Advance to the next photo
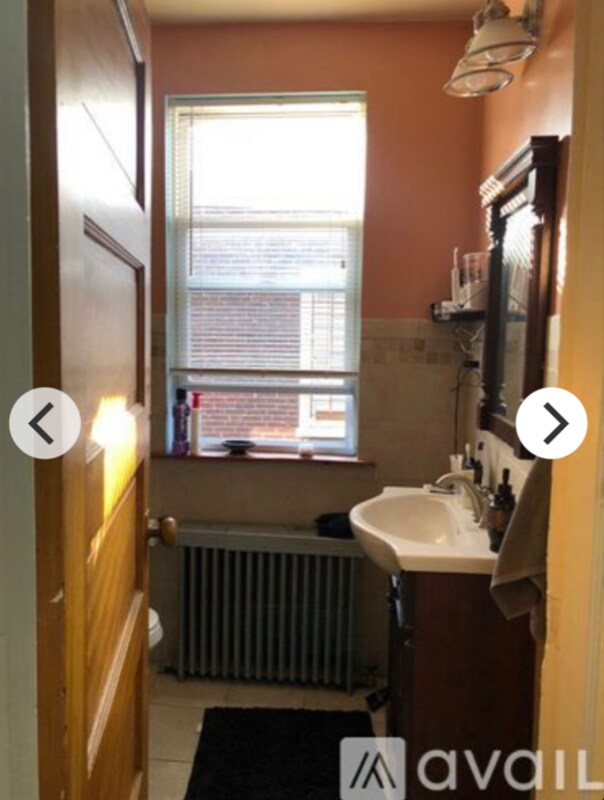 tap(551, 423)
